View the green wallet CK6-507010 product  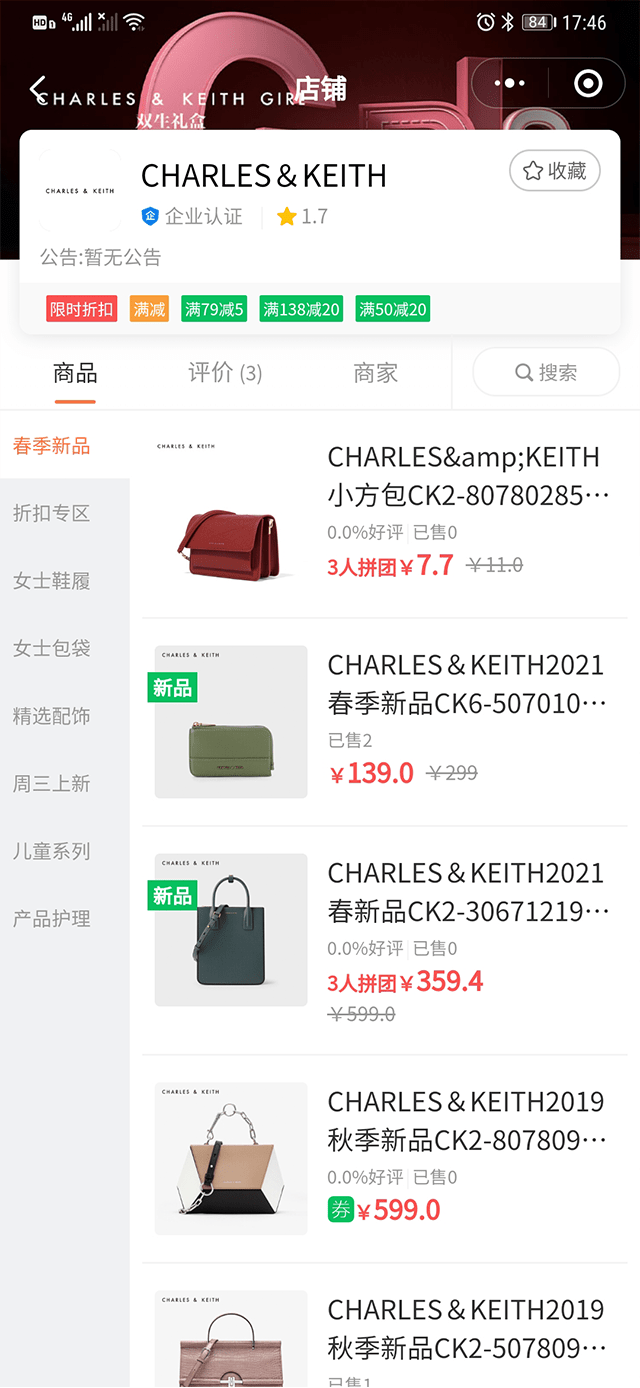(x=466, y=685)
